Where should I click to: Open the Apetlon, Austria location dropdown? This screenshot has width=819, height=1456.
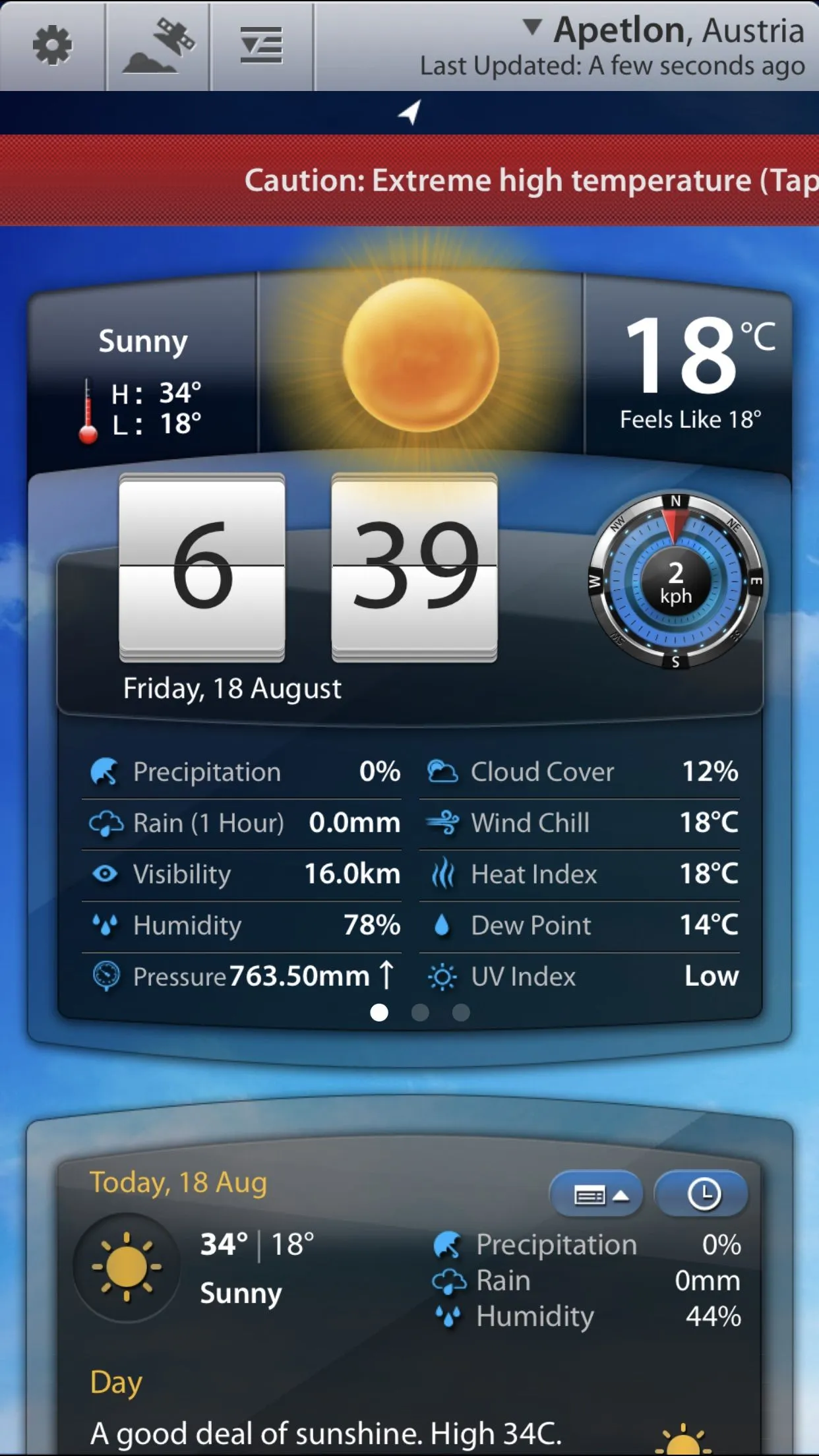[x=666, y=30]
